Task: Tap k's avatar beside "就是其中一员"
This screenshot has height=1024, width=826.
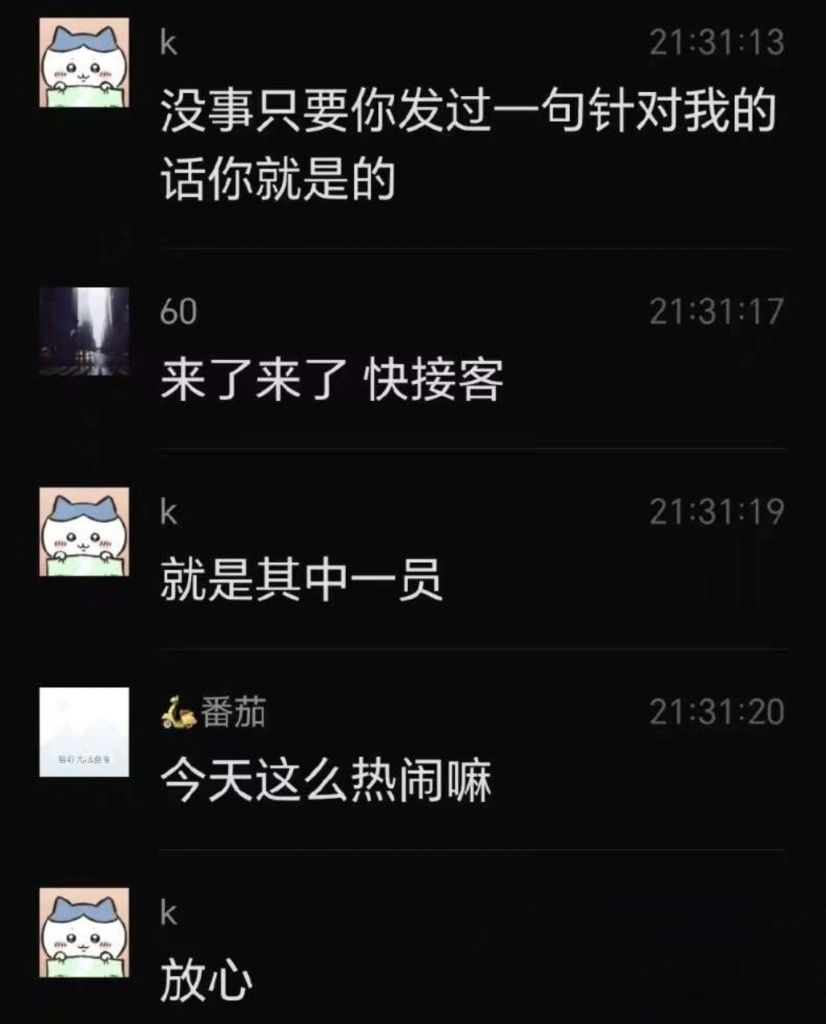Action: click(x=84, y=532)
